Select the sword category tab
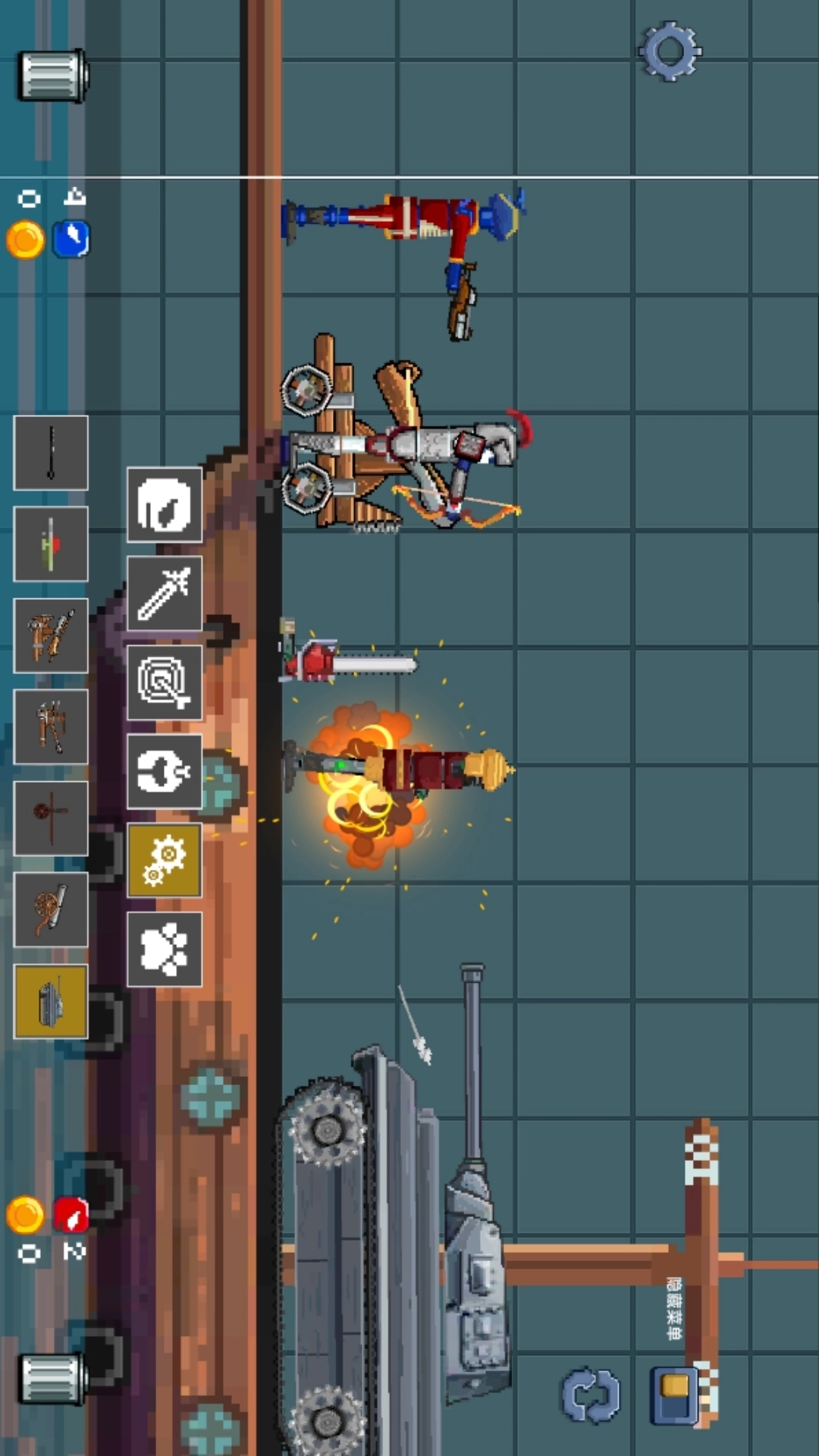Image resolution: width=819 pixels, height=1456 pixels. (x=165, y=594)
